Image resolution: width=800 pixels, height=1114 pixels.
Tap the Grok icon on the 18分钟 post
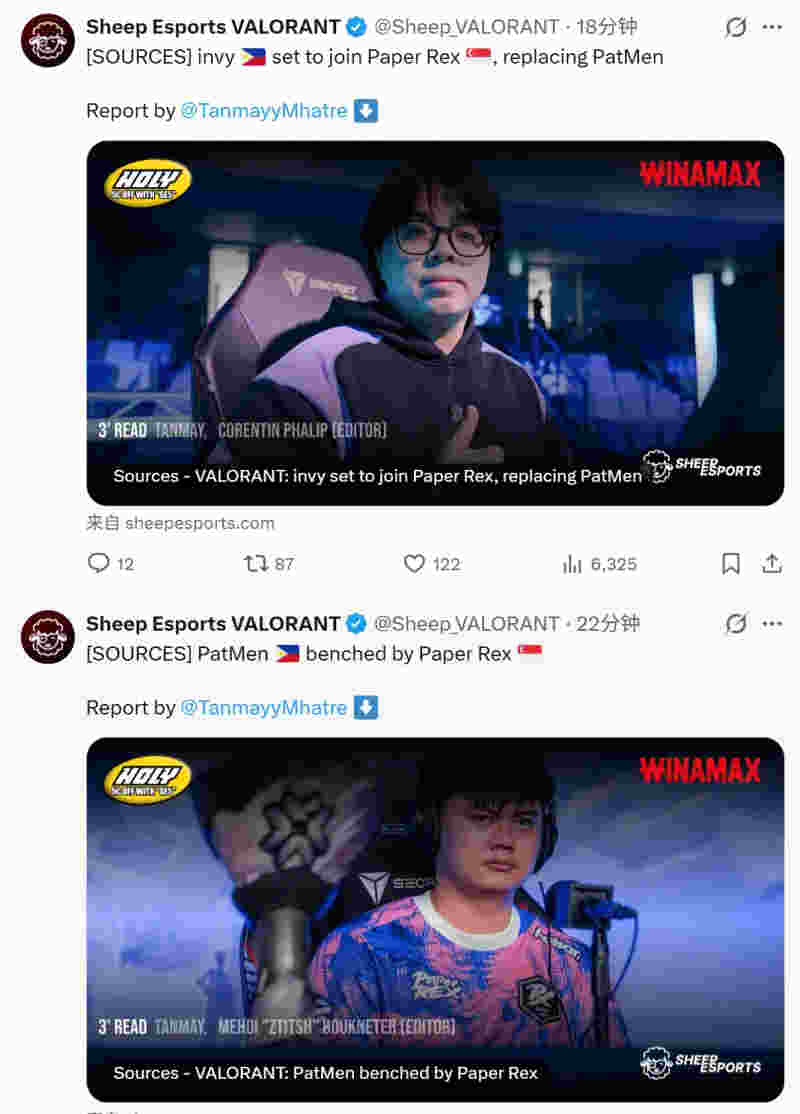tap(736, 27)
